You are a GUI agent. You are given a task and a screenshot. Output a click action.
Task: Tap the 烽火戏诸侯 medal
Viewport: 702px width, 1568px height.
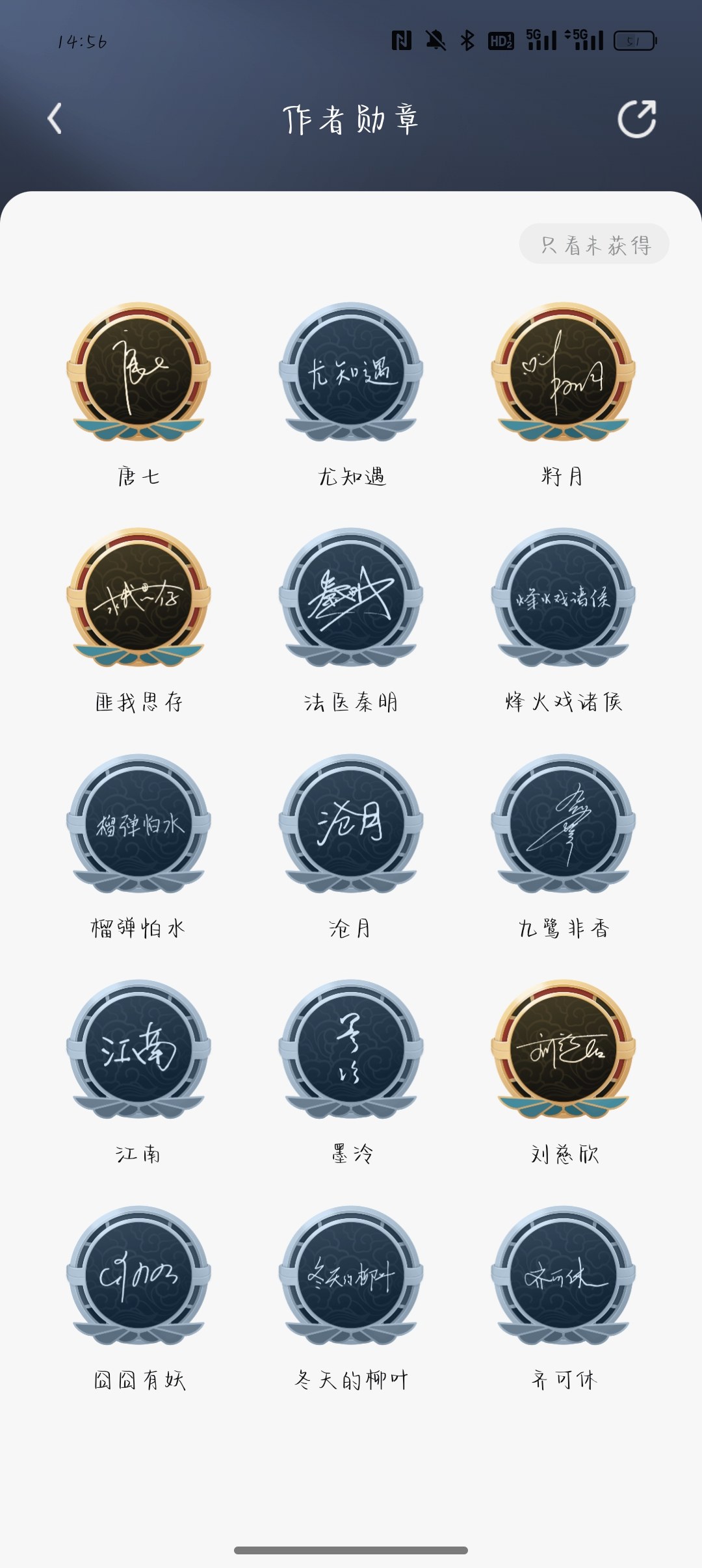(563, 597)
